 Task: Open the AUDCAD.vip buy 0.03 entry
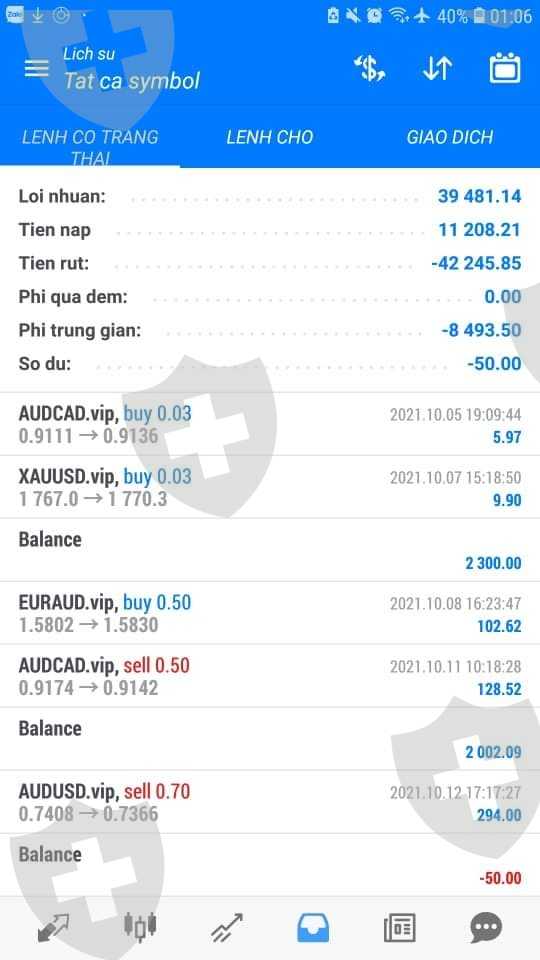click(270, 424)
